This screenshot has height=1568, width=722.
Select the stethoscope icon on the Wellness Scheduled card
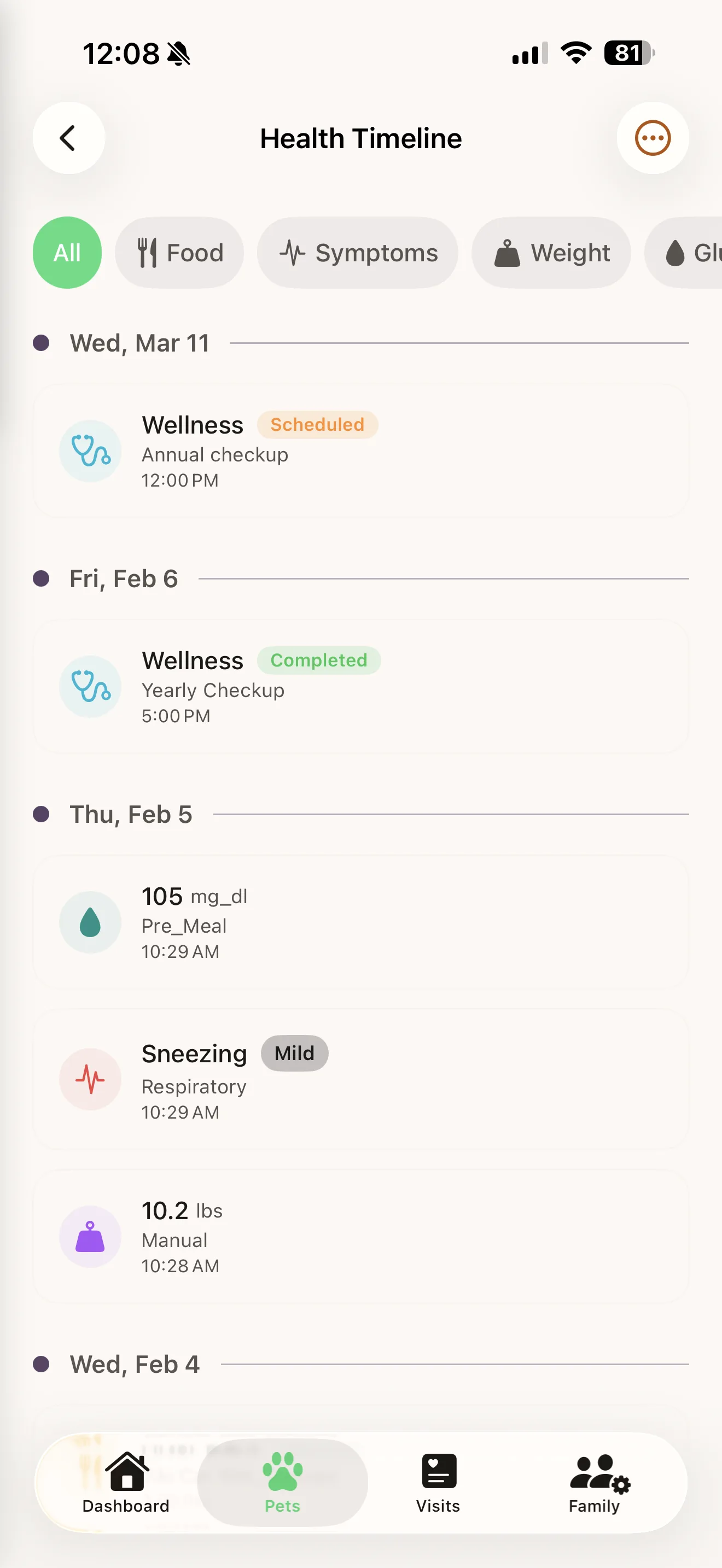[x=90, y=450]
